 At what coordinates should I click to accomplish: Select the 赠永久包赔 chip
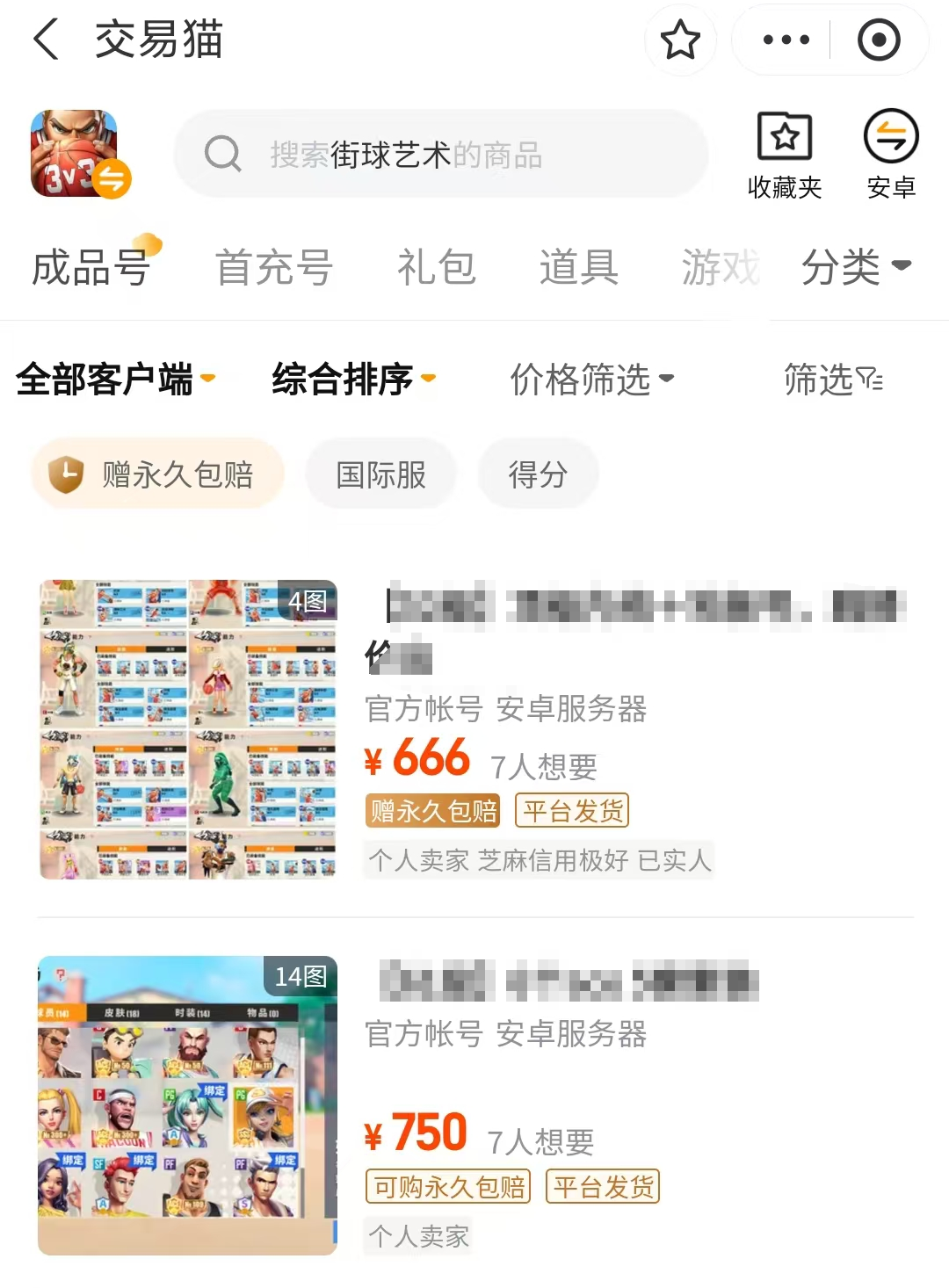[158, 474]
